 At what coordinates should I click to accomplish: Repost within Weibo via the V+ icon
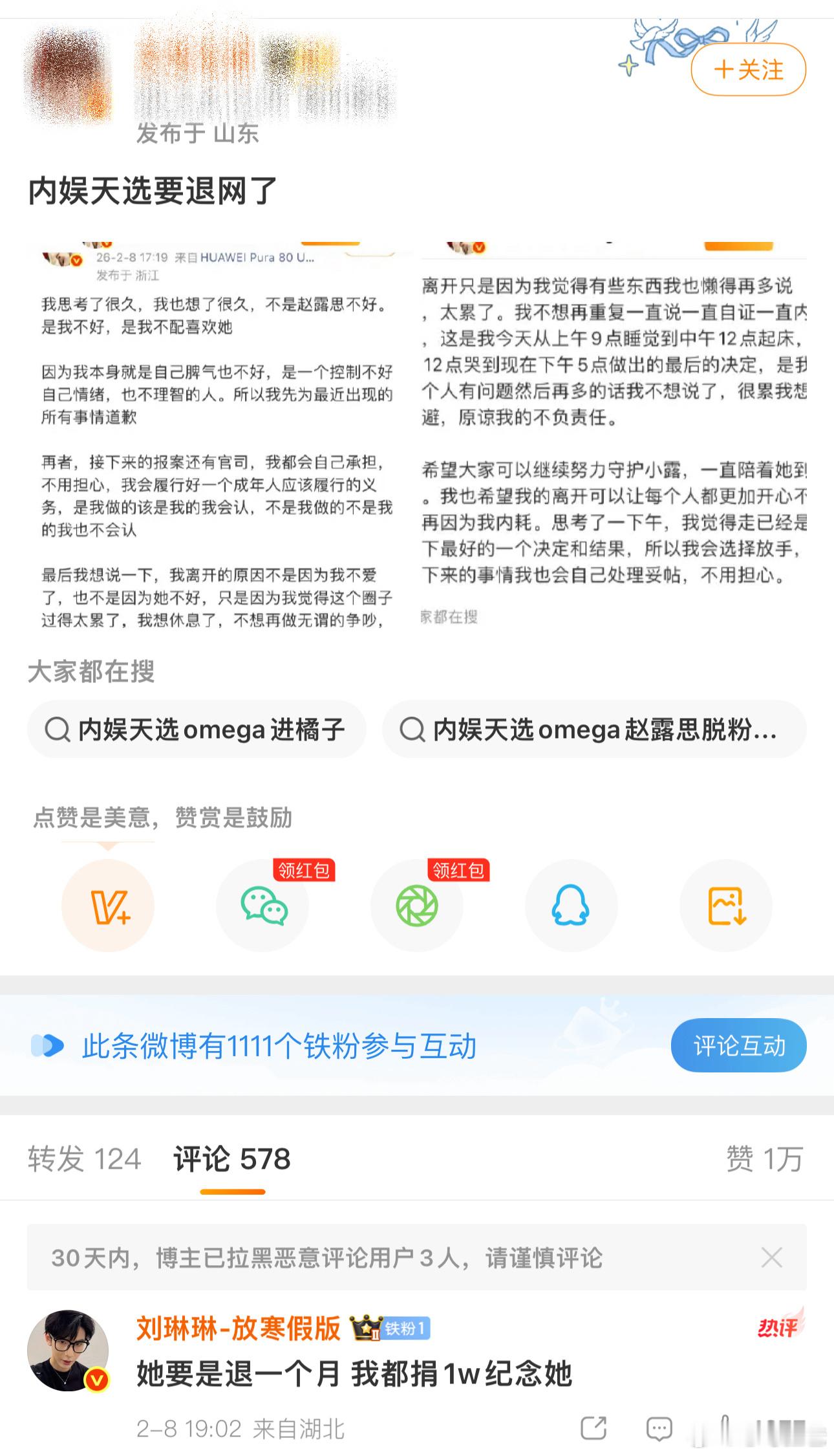coord(107,906)
